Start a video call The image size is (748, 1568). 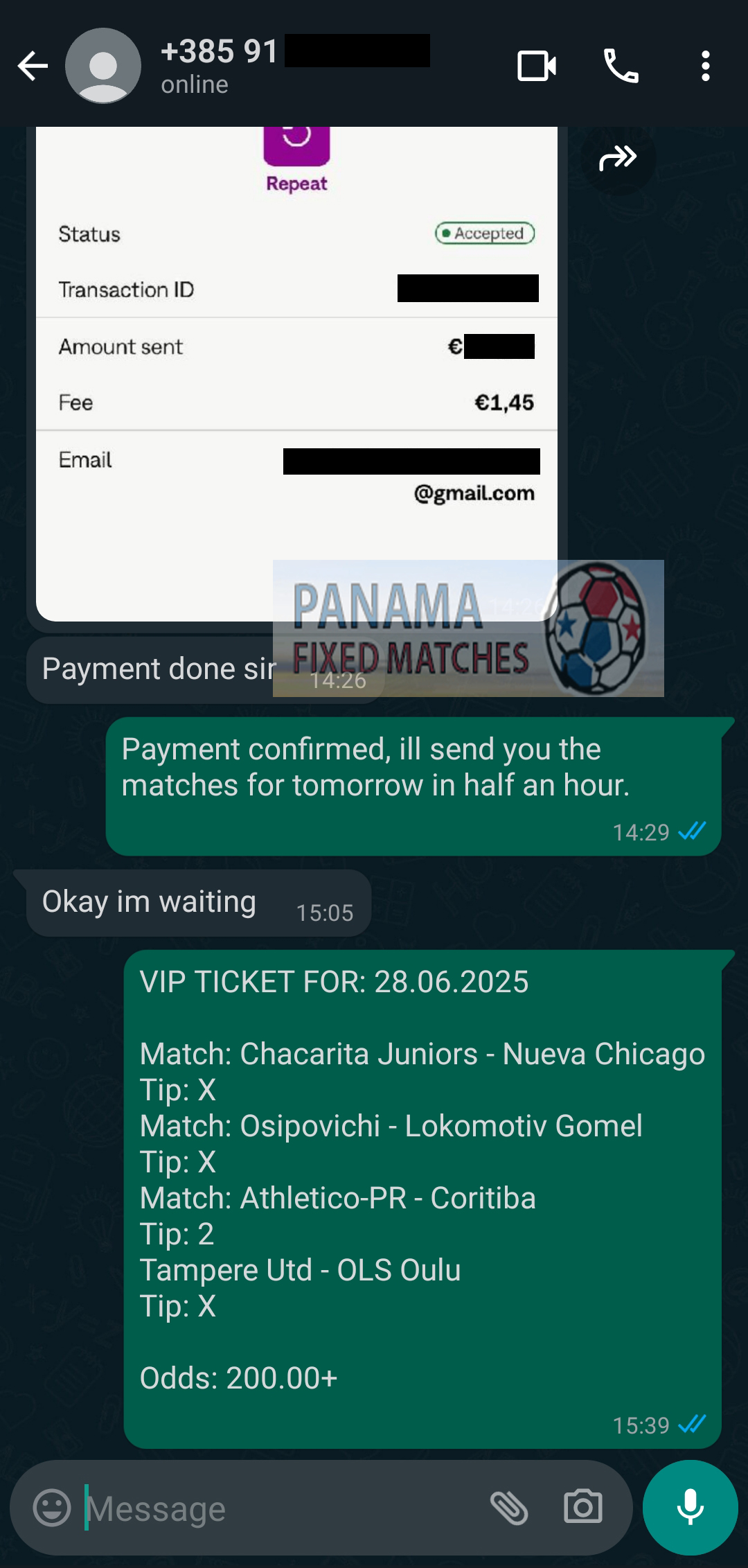click(537, 67)
